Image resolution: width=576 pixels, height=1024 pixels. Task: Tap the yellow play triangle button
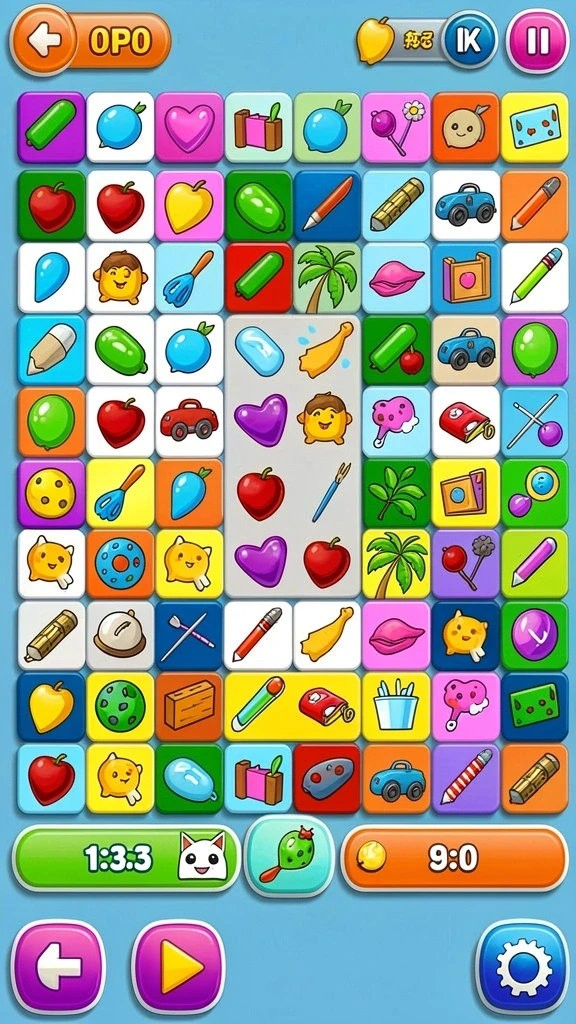178,967
